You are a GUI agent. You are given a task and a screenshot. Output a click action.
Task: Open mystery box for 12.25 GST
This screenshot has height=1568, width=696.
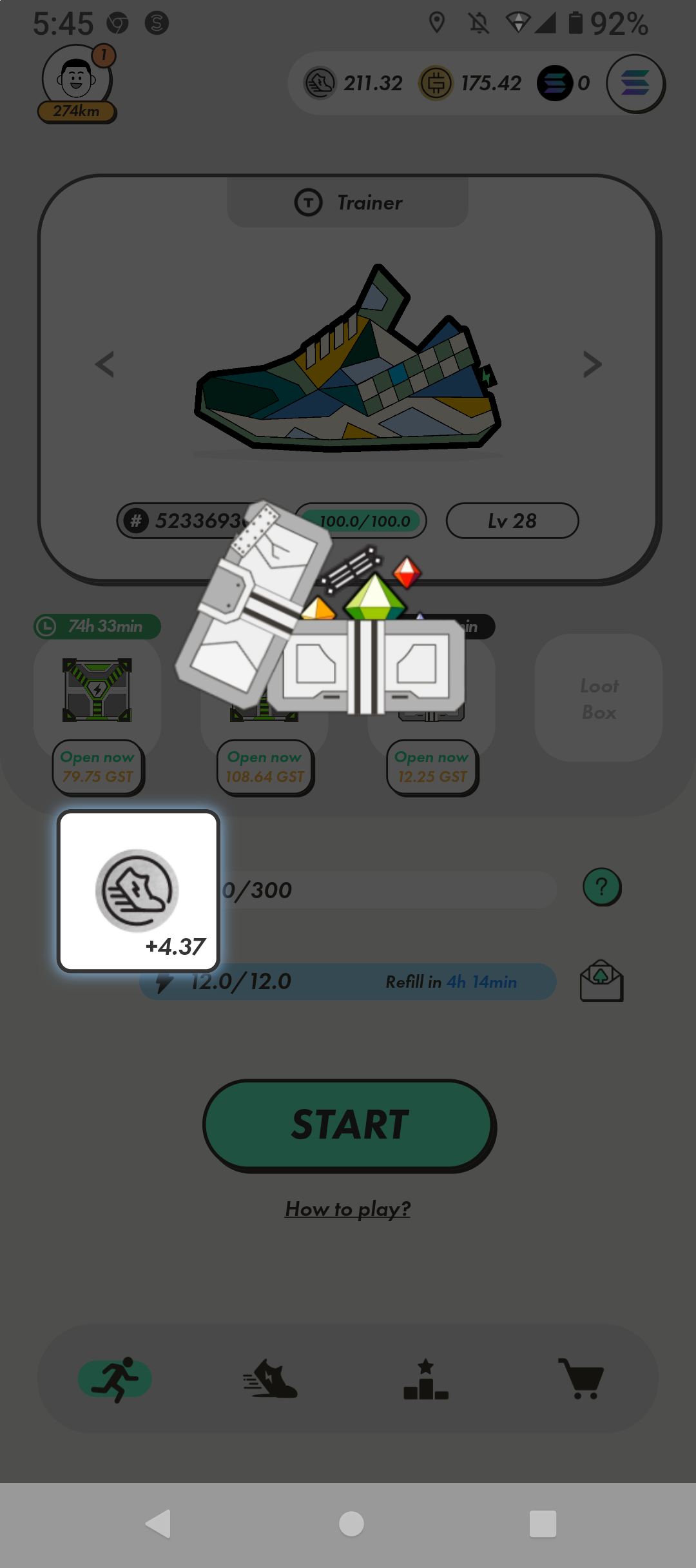coord(432,767)
